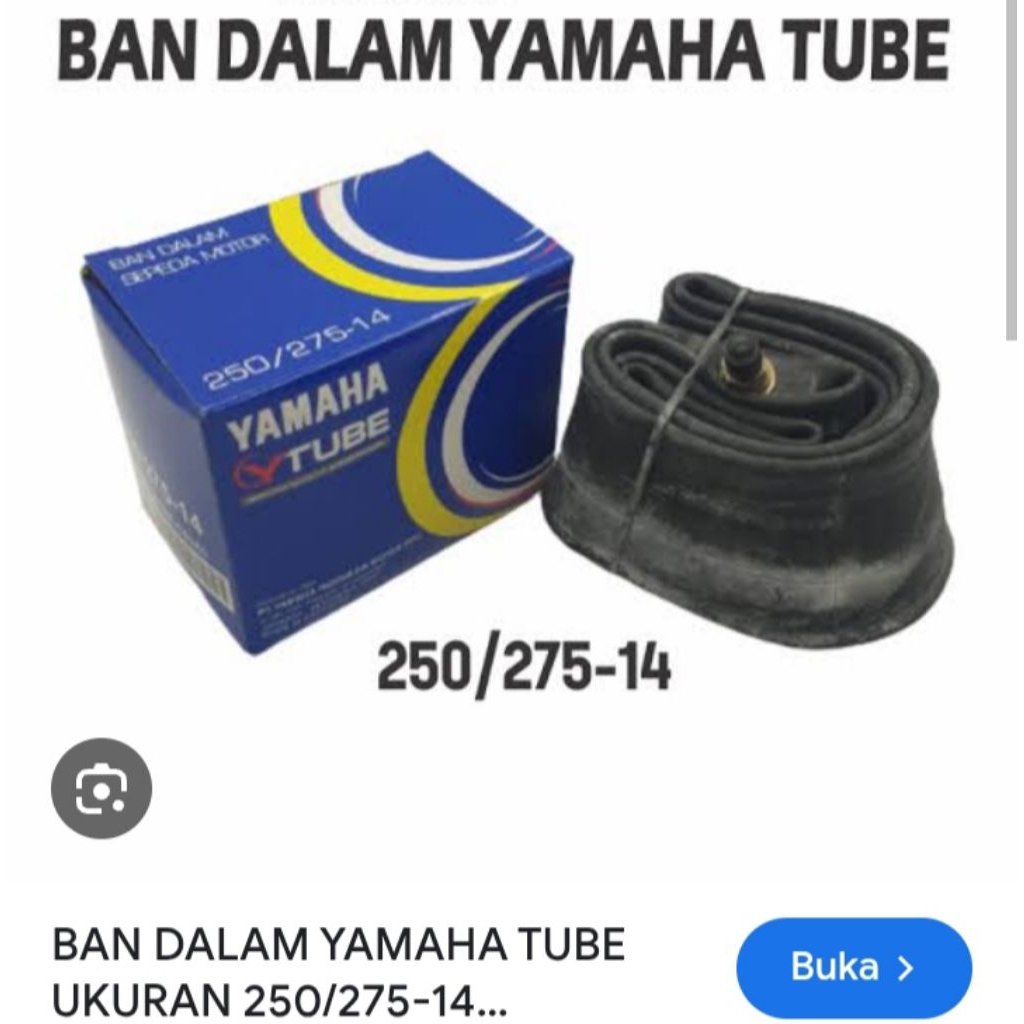Viewport: 1024px width, 1024px height.
Task: Open the Yamaha Tube product image
Action: pyautogui.click(x=510, y=420)
